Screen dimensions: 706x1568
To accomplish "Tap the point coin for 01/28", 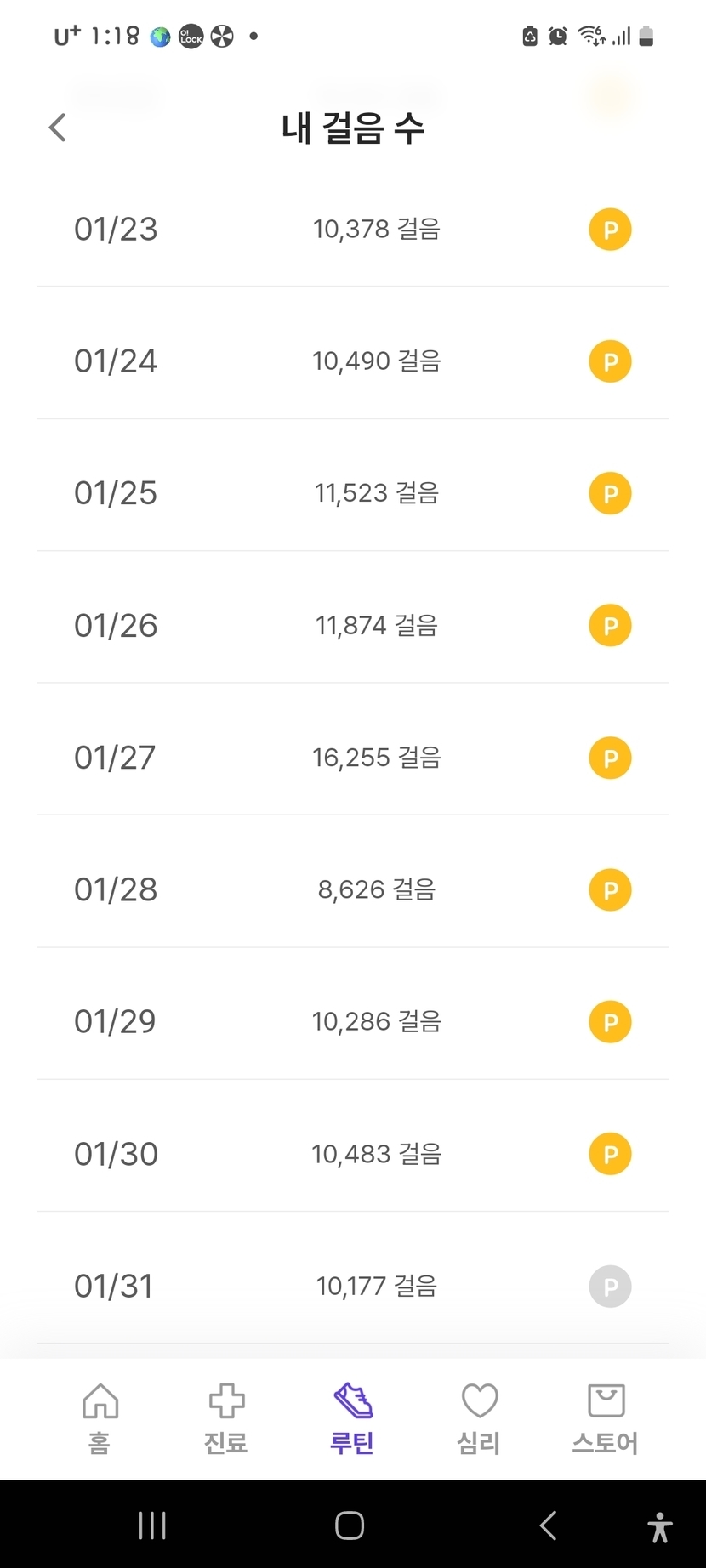I will pyautogui.click(x=610, y=890).
